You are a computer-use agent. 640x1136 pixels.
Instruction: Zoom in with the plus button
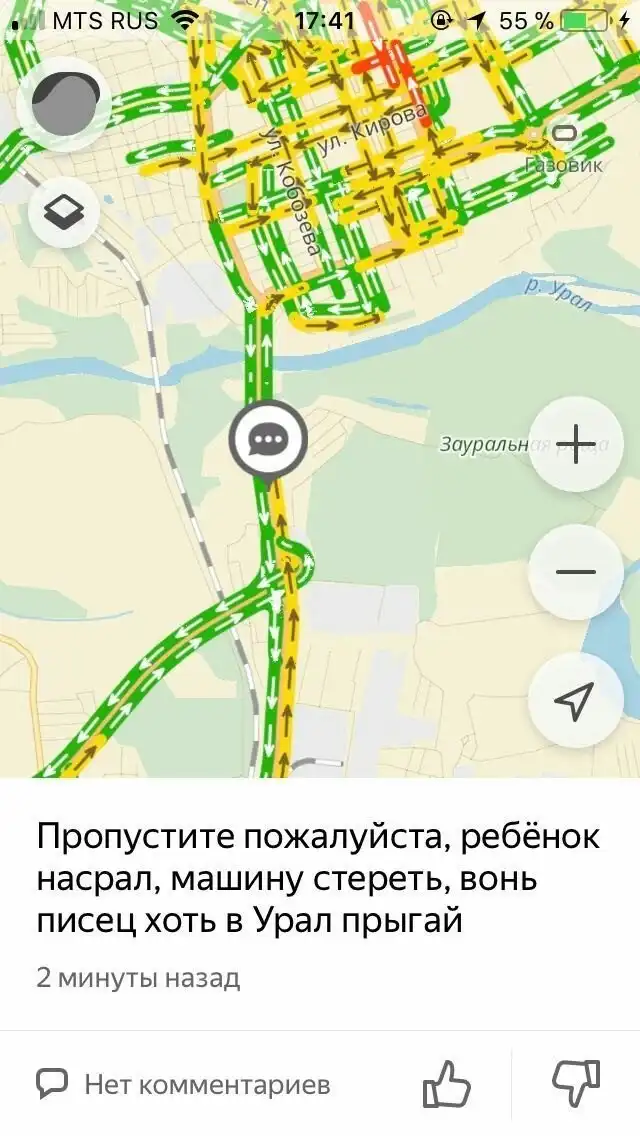click(x=576, y=443)
